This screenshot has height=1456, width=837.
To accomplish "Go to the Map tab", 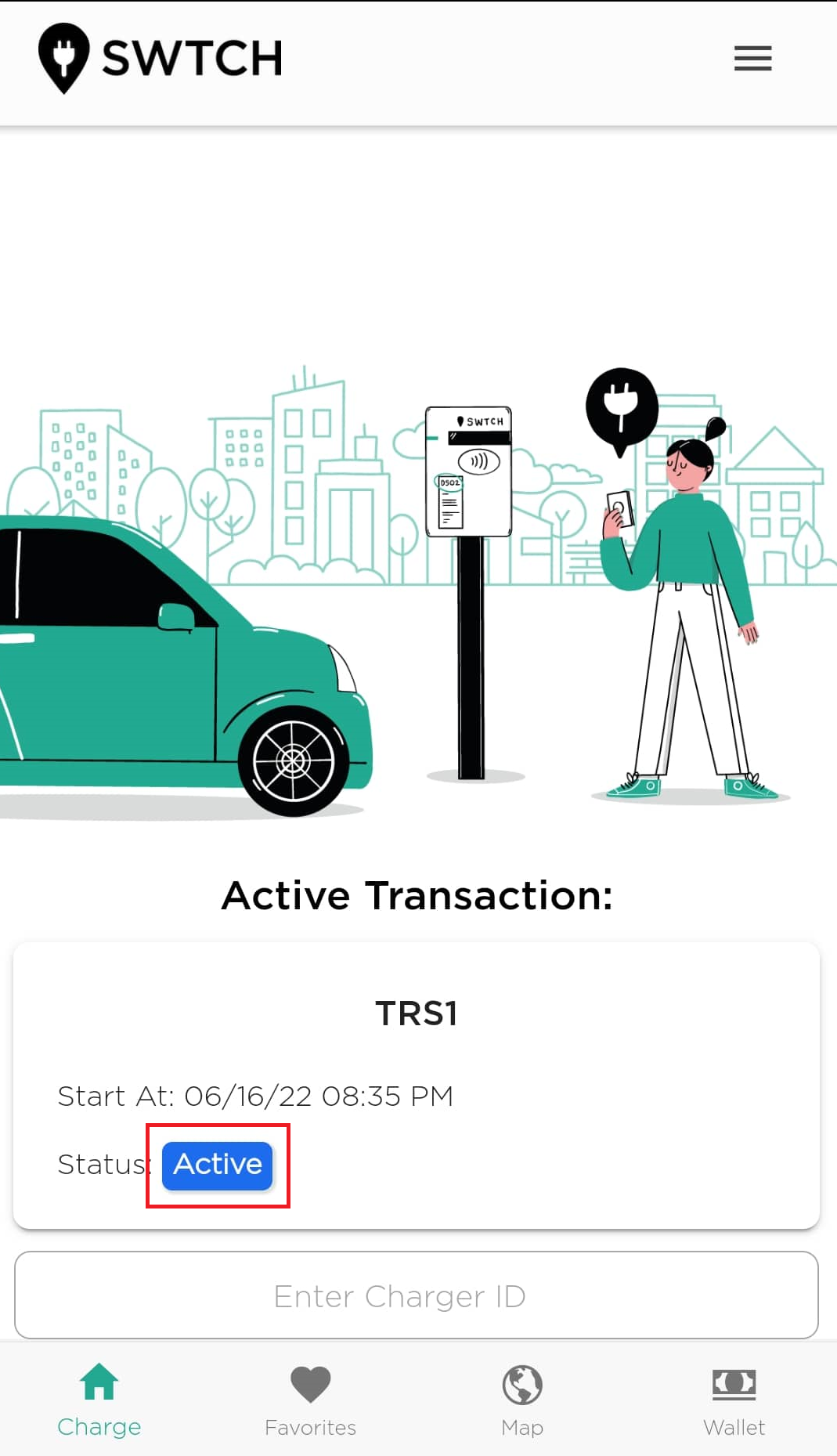I will pos(522,1400).
